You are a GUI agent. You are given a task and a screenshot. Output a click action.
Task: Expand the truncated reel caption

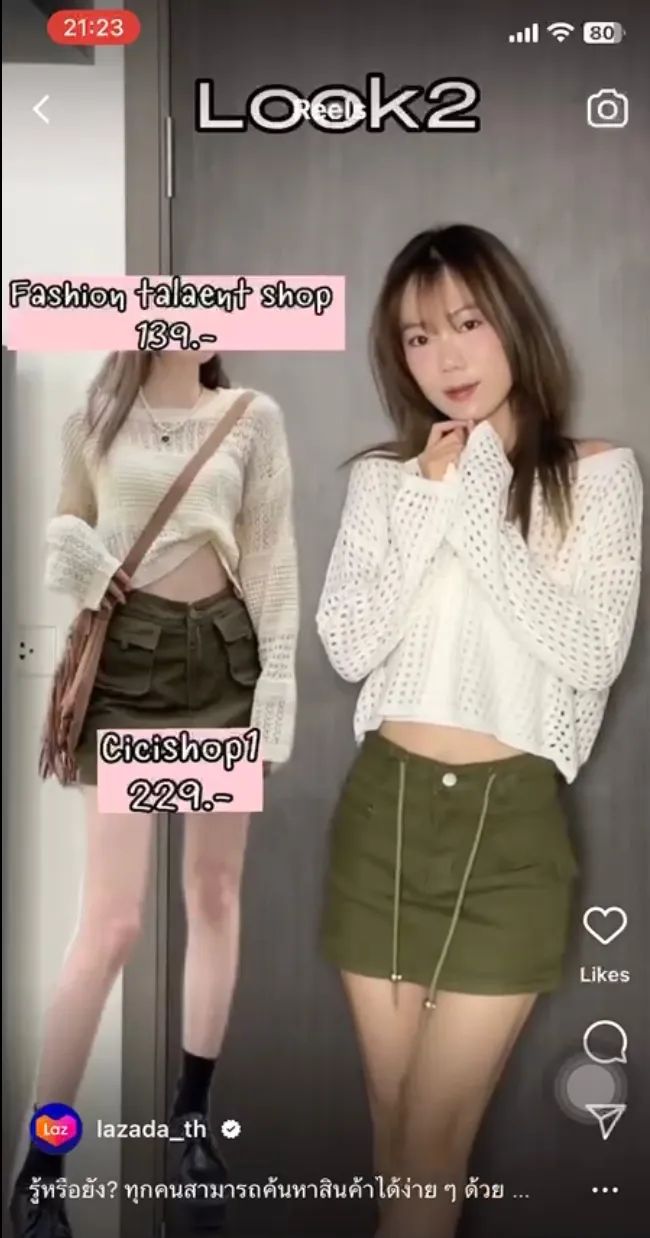click(280, 1191)
